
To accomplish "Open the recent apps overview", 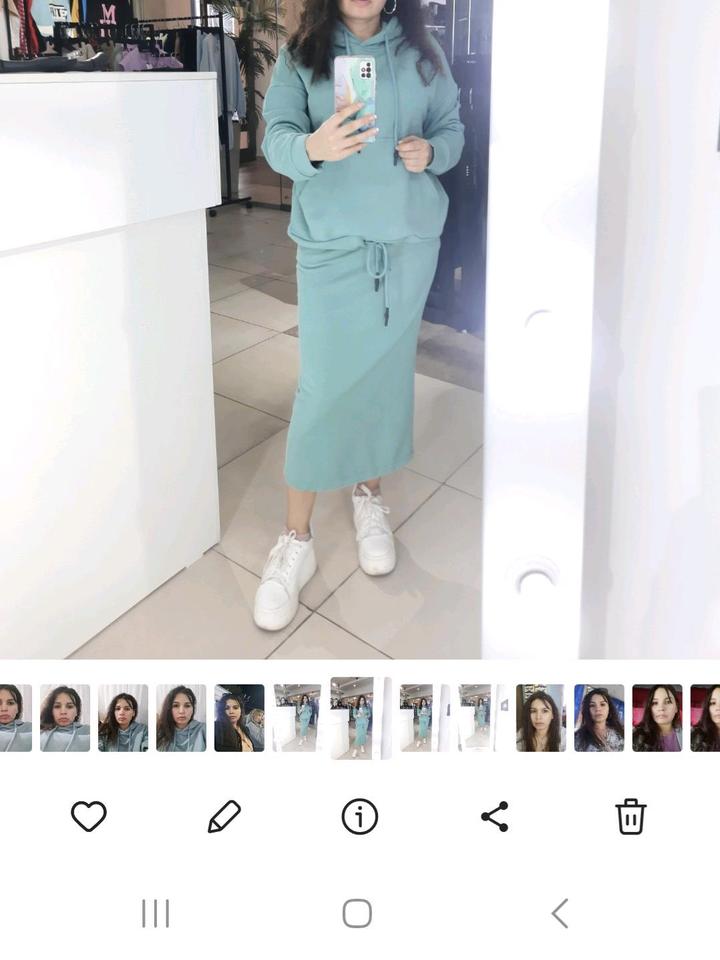I will click(x=155, y=913).
